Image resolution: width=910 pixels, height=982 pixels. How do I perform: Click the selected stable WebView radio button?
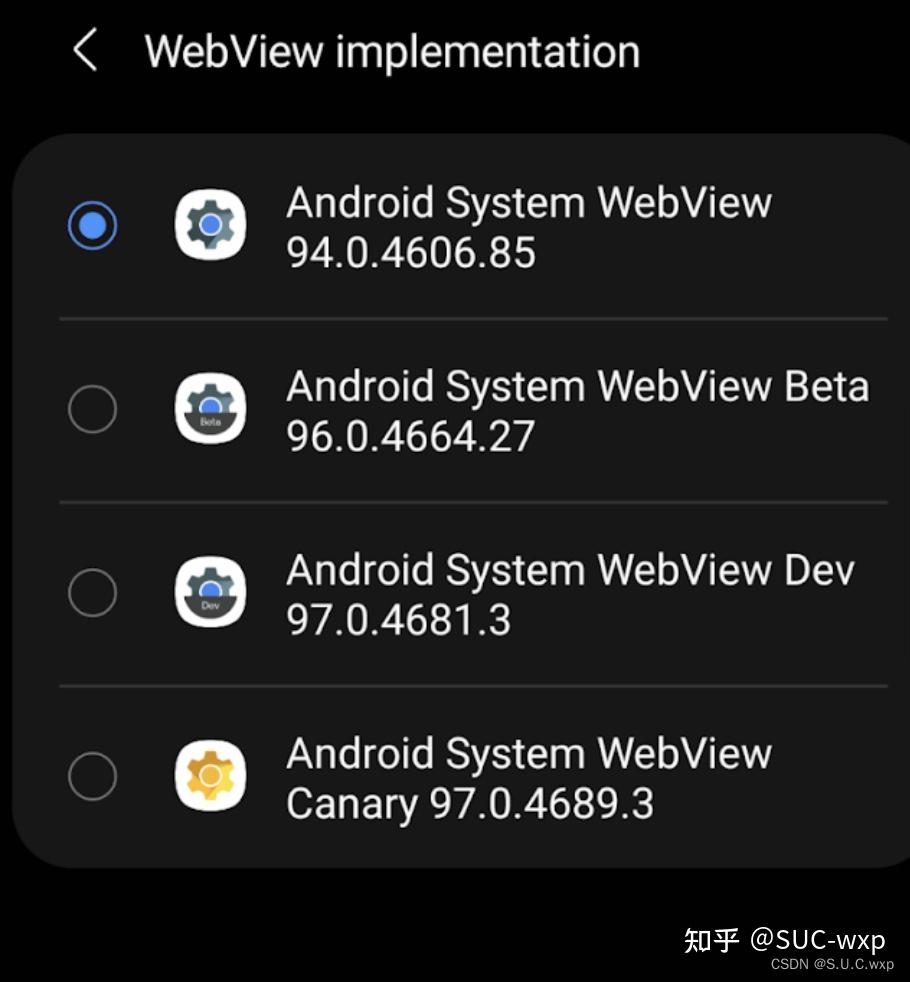(x=92, y=225)
